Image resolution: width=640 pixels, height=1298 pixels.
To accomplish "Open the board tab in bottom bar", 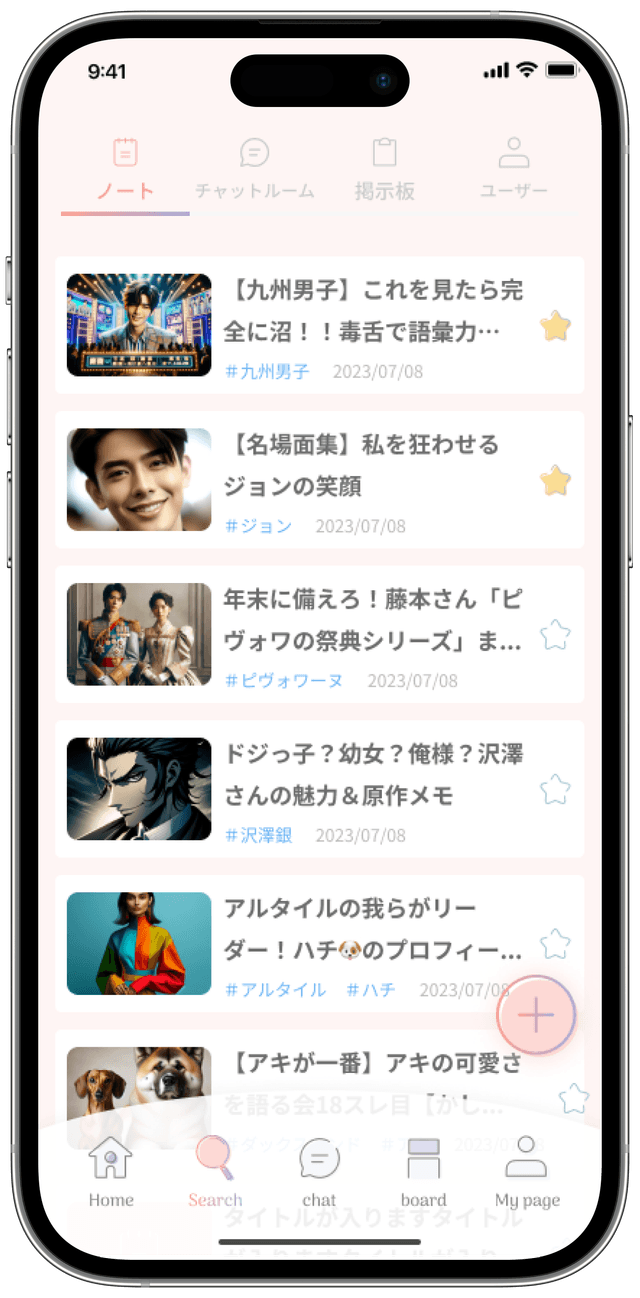I will pyautogui.click(x=423, y=1172).
